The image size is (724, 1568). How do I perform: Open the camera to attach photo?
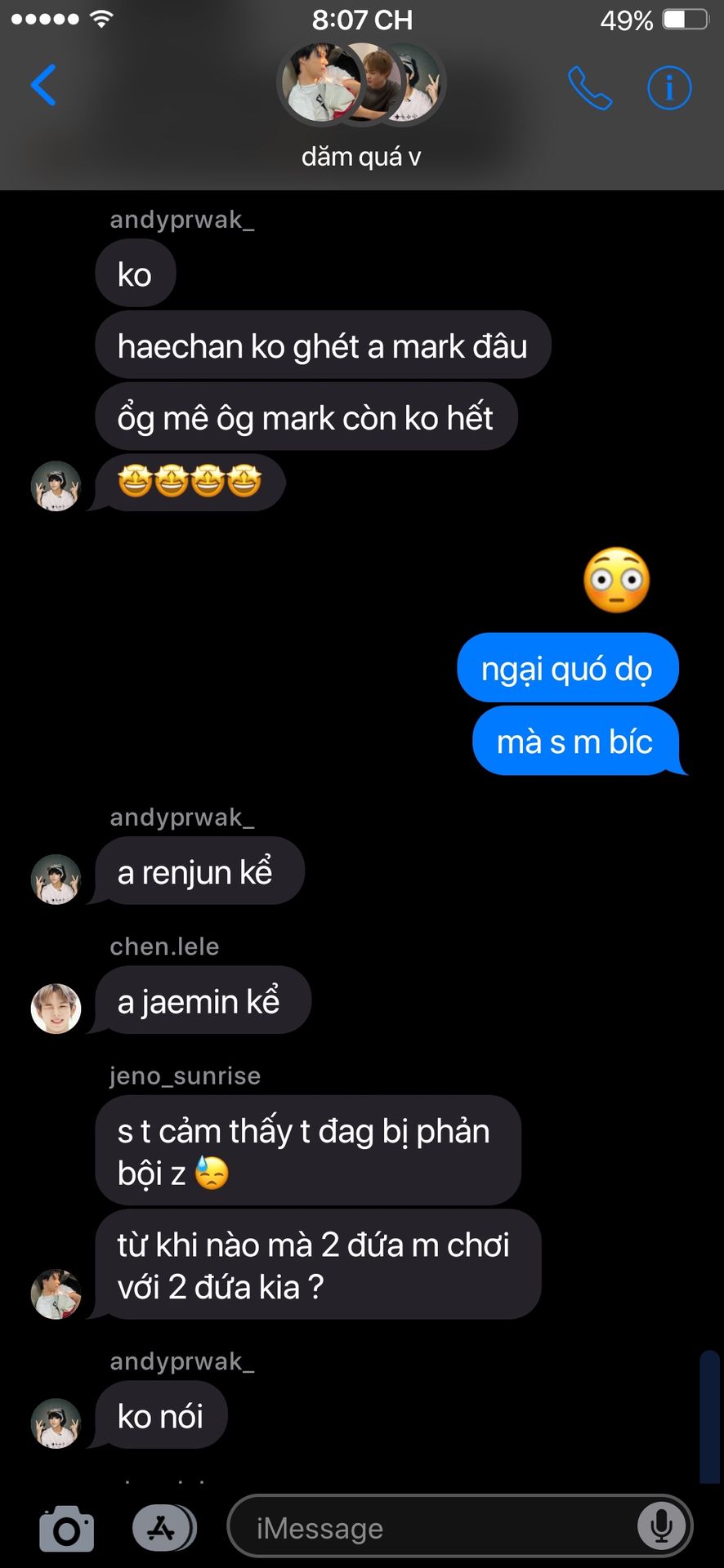tap(66, 1528)
